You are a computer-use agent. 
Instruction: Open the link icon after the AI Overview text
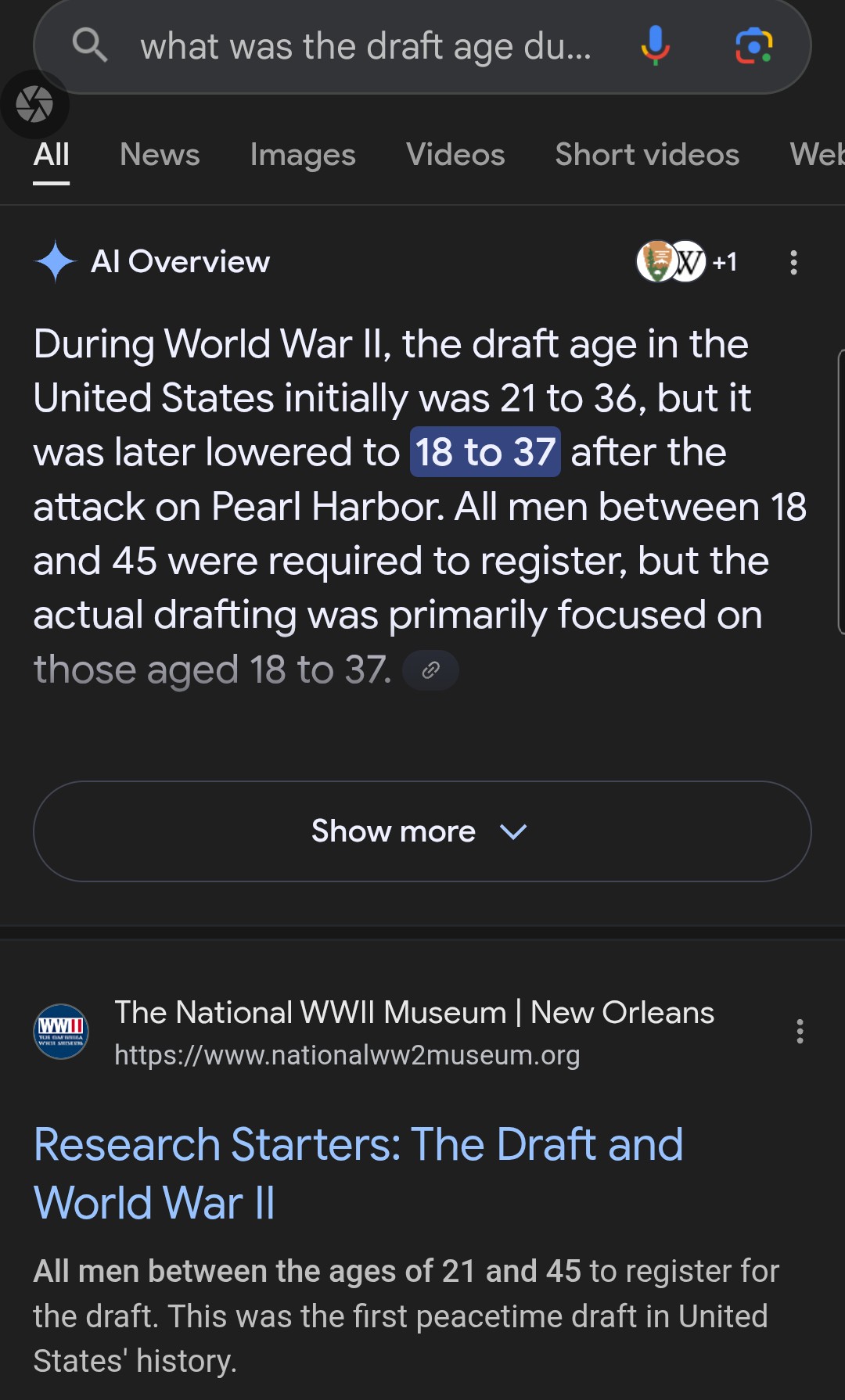[x=430, y=670]
